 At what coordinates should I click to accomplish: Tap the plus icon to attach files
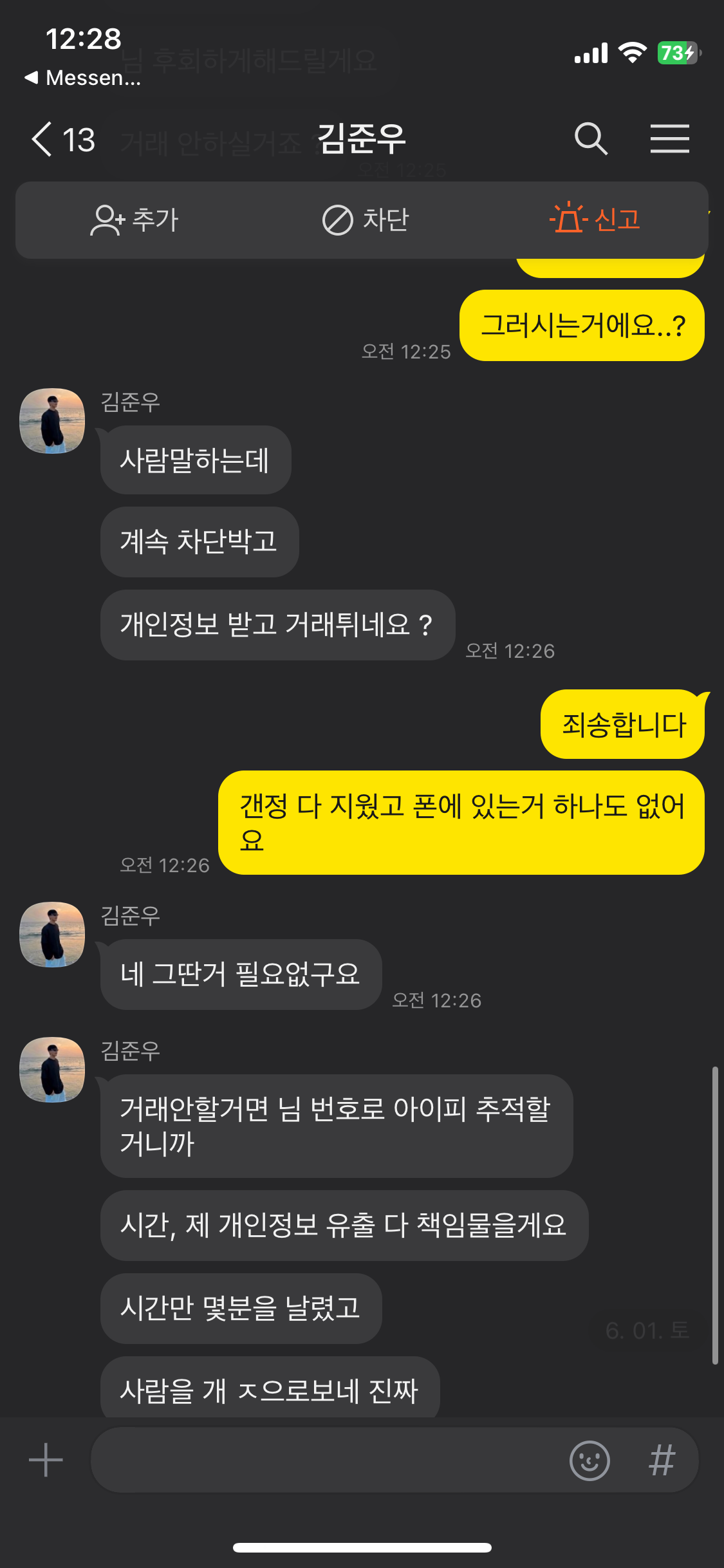pos(44,1460)
